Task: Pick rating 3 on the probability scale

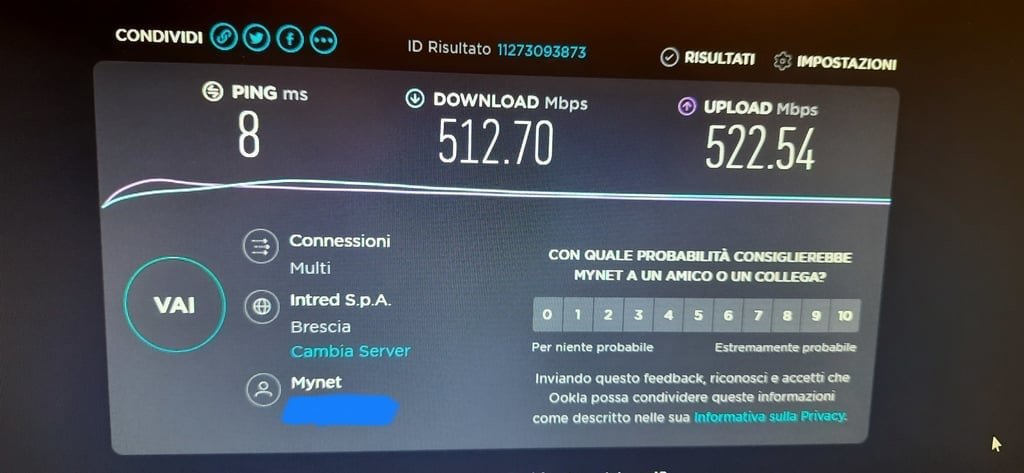Action: (x=637, y=315)
